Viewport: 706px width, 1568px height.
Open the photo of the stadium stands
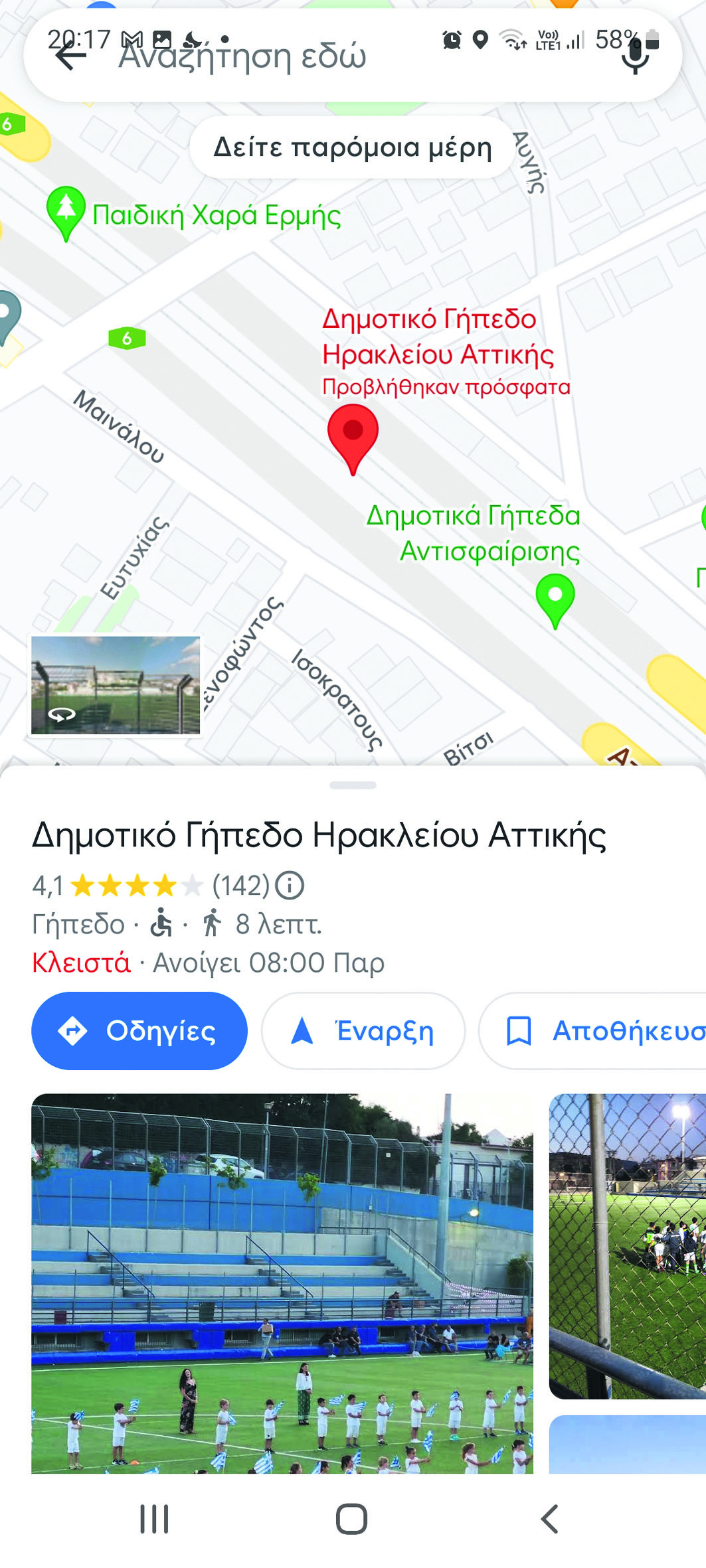(x=282, y=1283)
